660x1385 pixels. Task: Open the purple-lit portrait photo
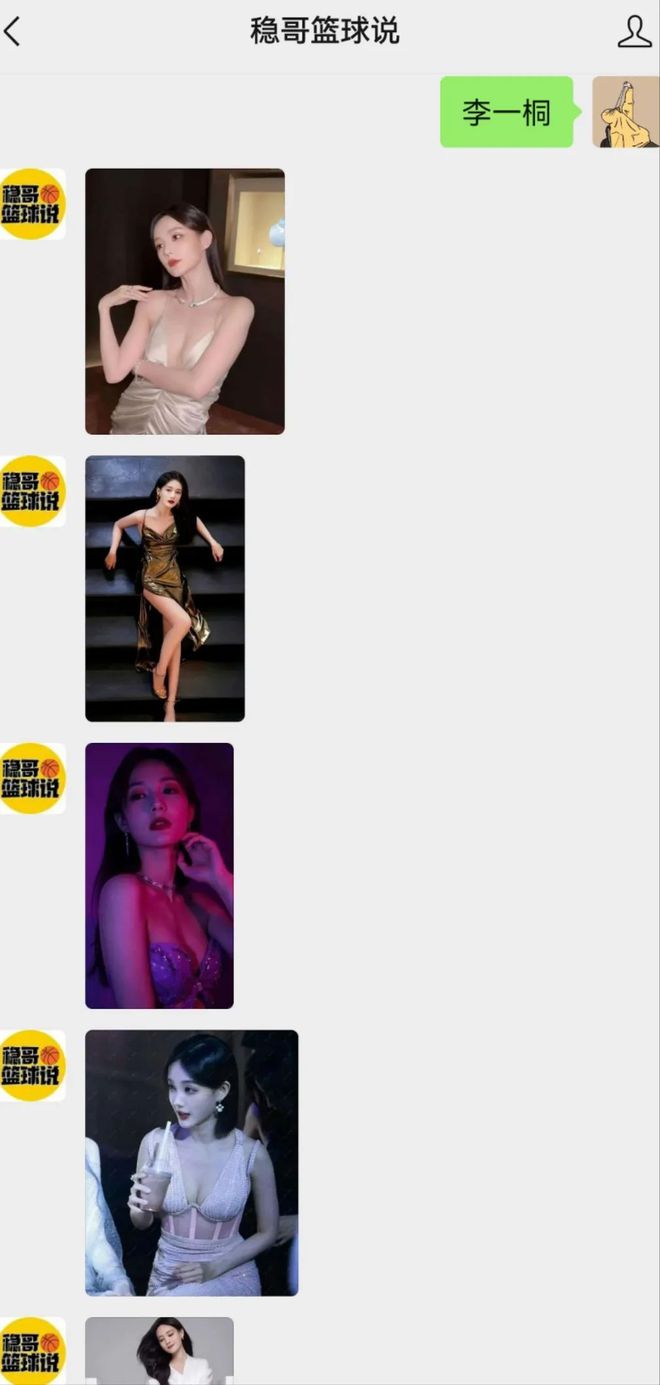tap(159, 875)
